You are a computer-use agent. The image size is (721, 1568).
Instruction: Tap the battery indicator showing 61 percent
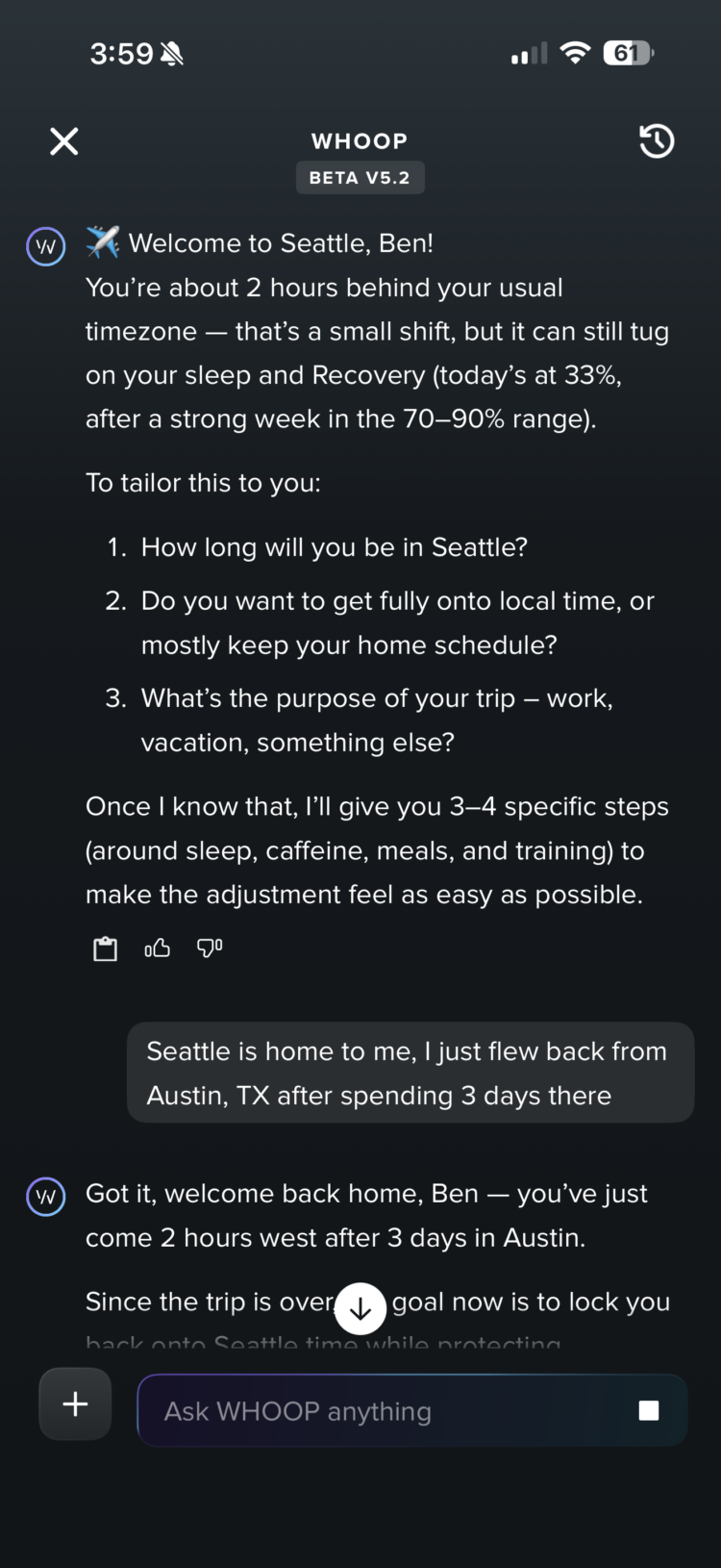[627, 53]
